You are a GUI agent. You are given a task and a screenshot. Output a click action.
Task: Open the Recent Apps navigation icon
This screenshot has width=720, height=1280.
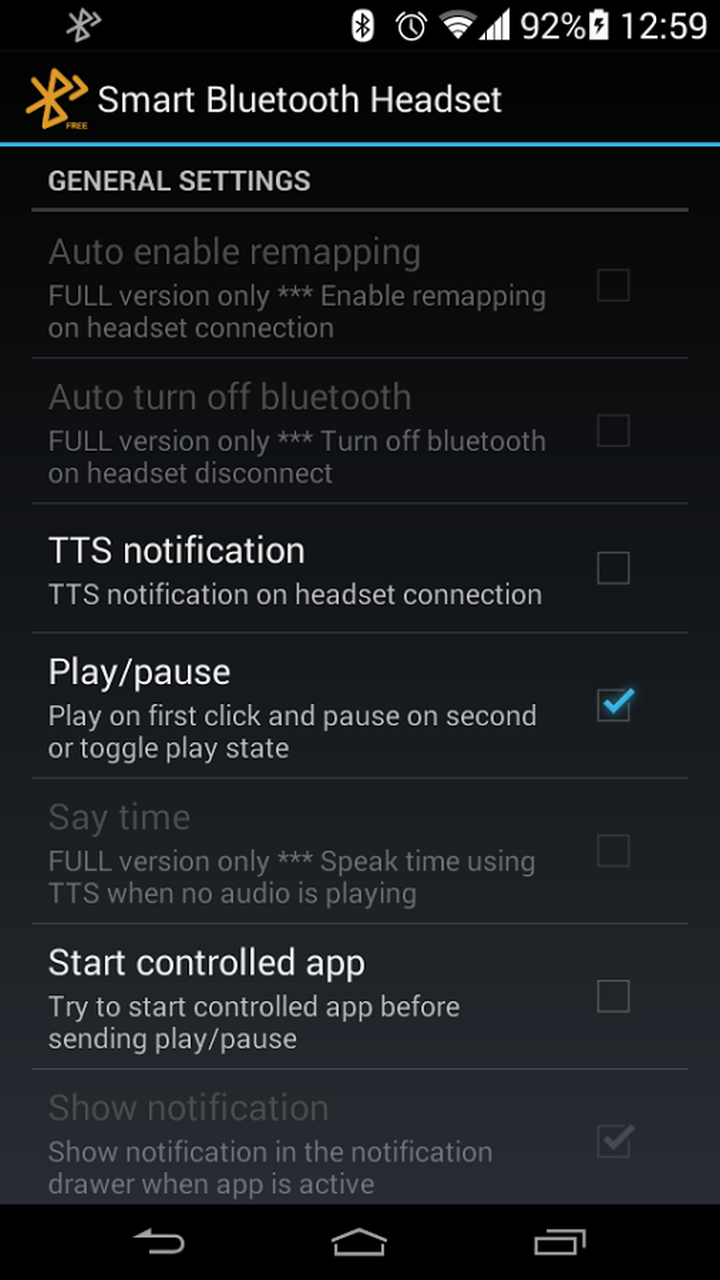pyautogui.click(x=560, y=1241)
